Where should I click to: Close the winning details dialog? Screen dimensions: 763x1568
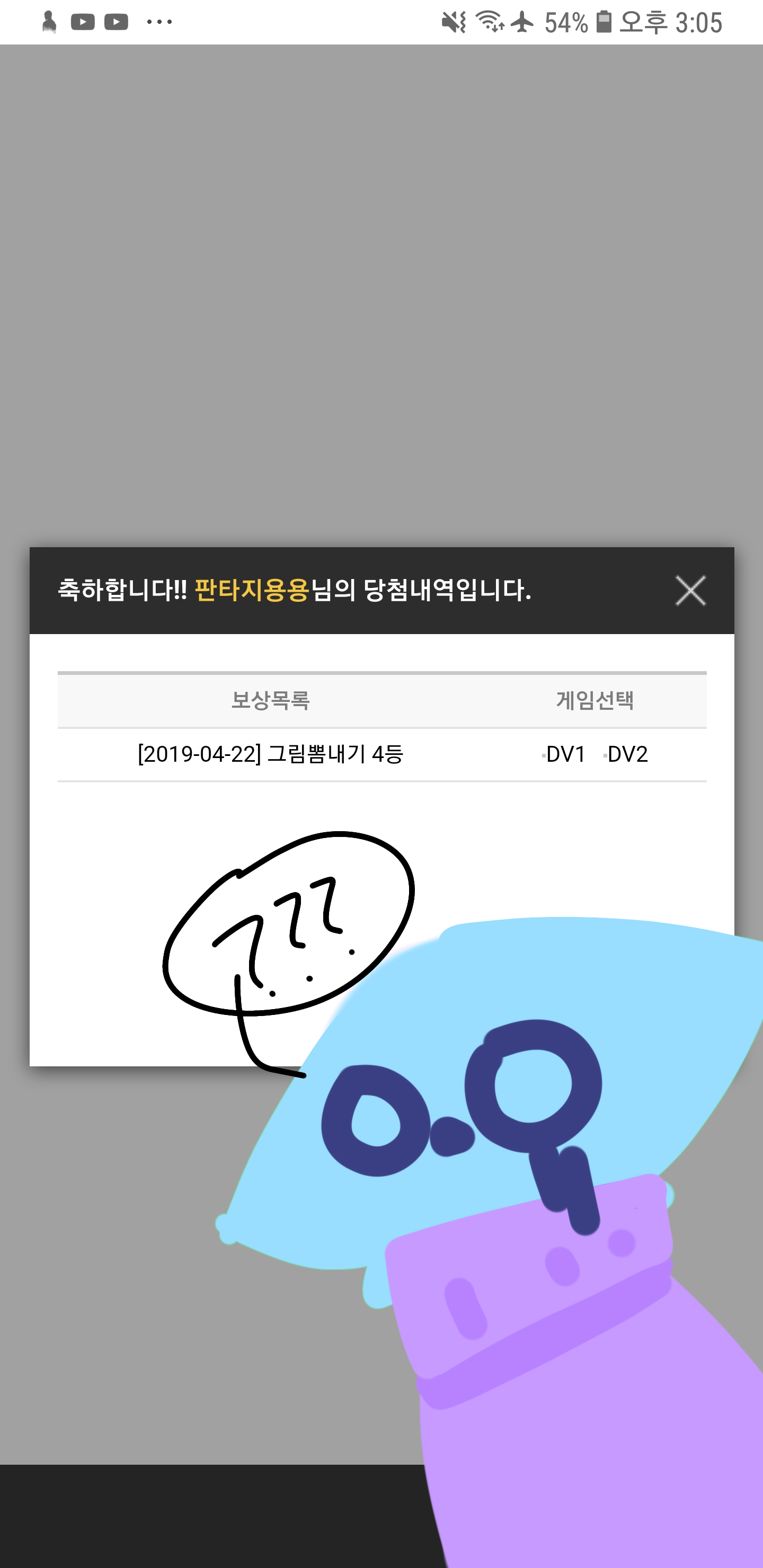[x=690, y=591]
